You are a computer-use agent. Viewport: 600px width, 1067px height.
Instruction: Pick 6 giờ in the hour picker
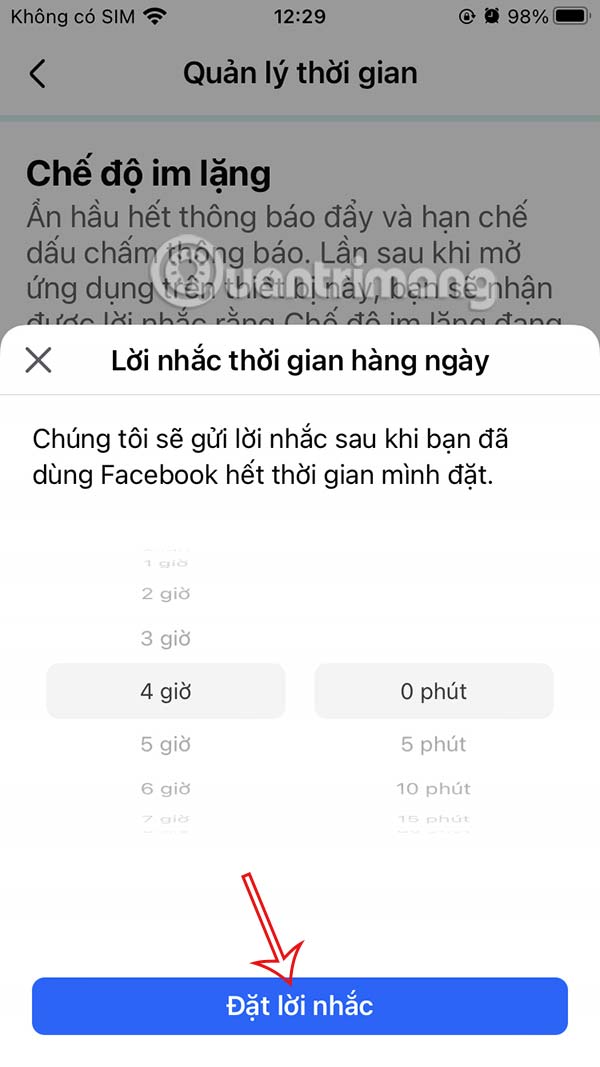click(166, 788)
